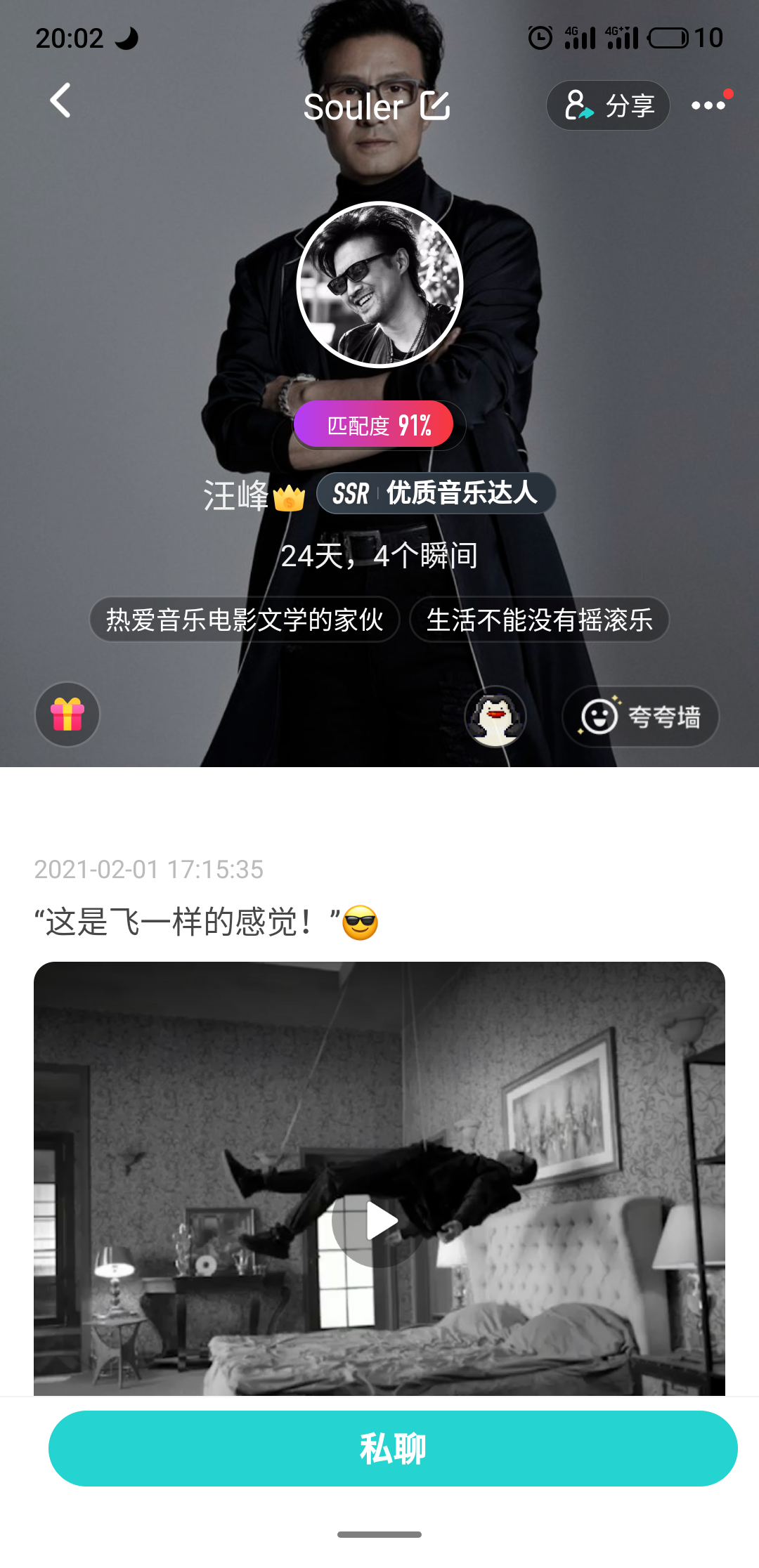
Task: Tap the edit note icon beside Souler
Action: pos(434,105)
